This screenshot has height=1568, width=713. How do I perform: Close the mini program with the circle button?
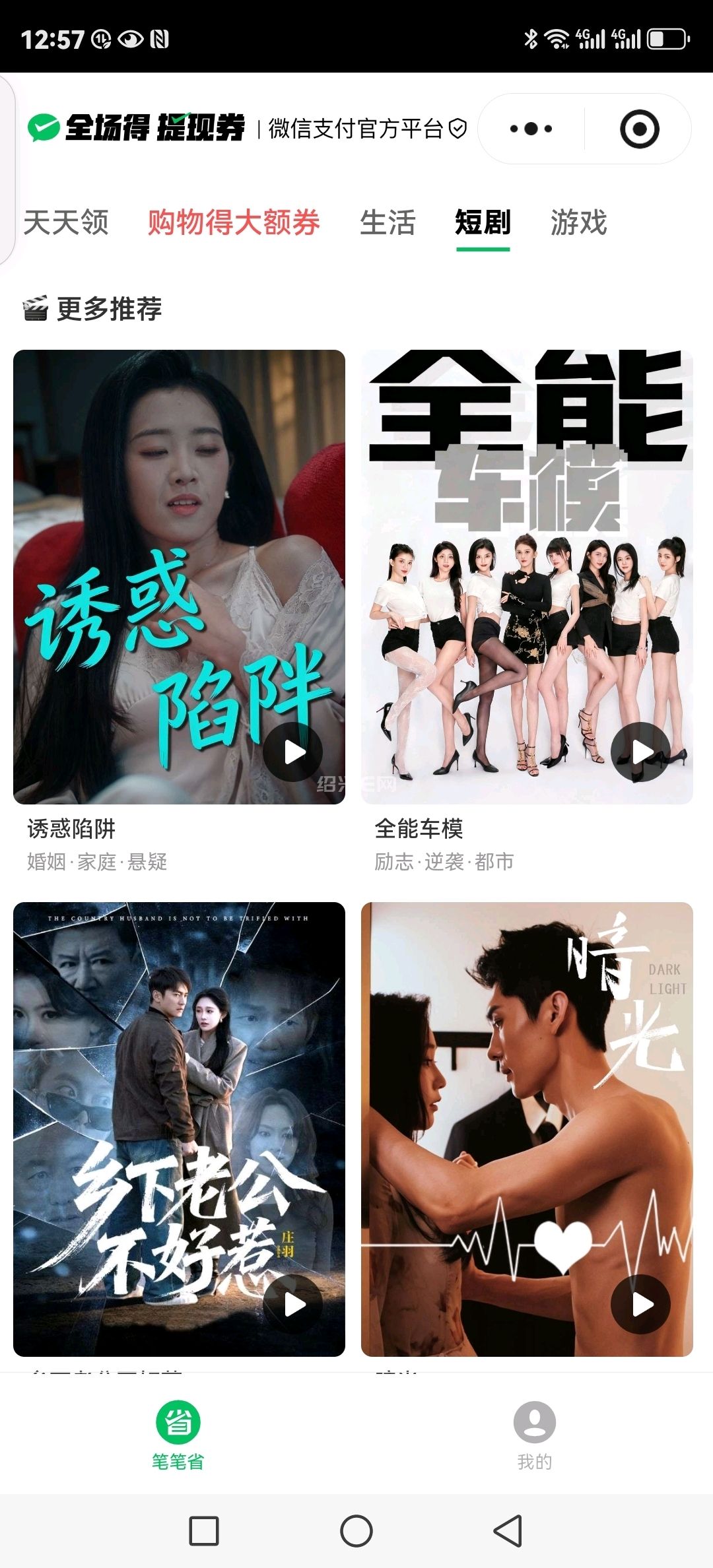tap(639, 129)
